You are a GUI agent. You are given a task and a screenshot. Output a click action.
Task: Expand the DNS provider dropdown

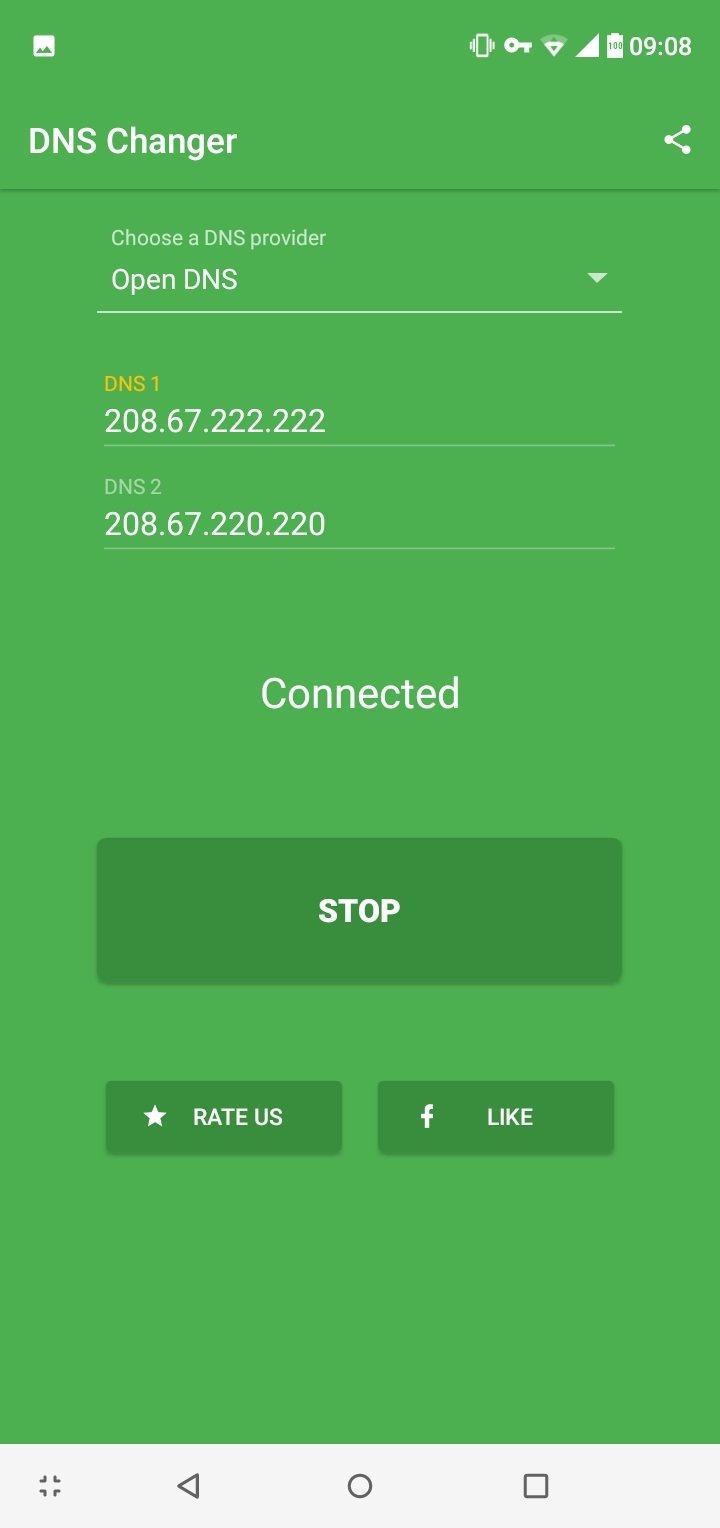click(359, 279)
